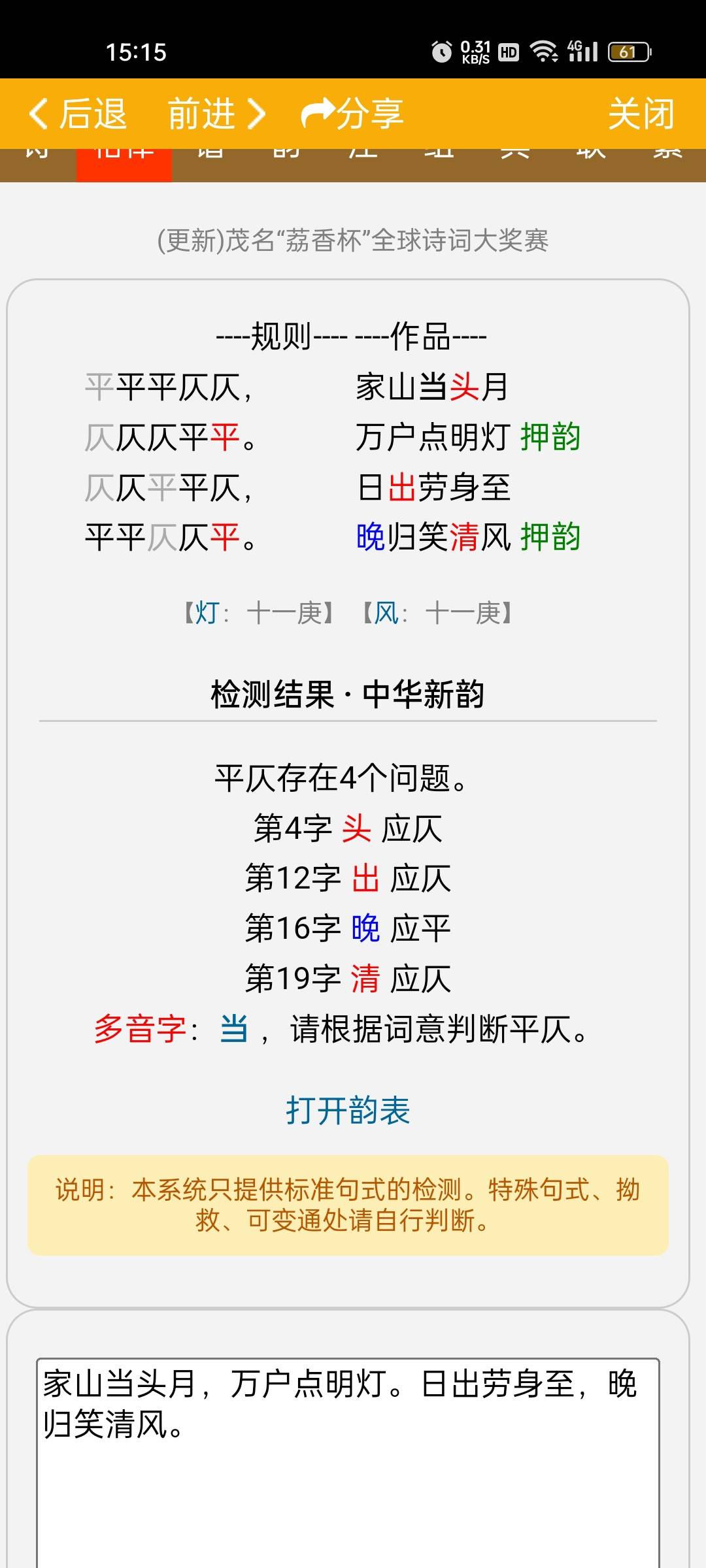Focus the poem text input box

pyautogui.click(x=348, y=1462)
